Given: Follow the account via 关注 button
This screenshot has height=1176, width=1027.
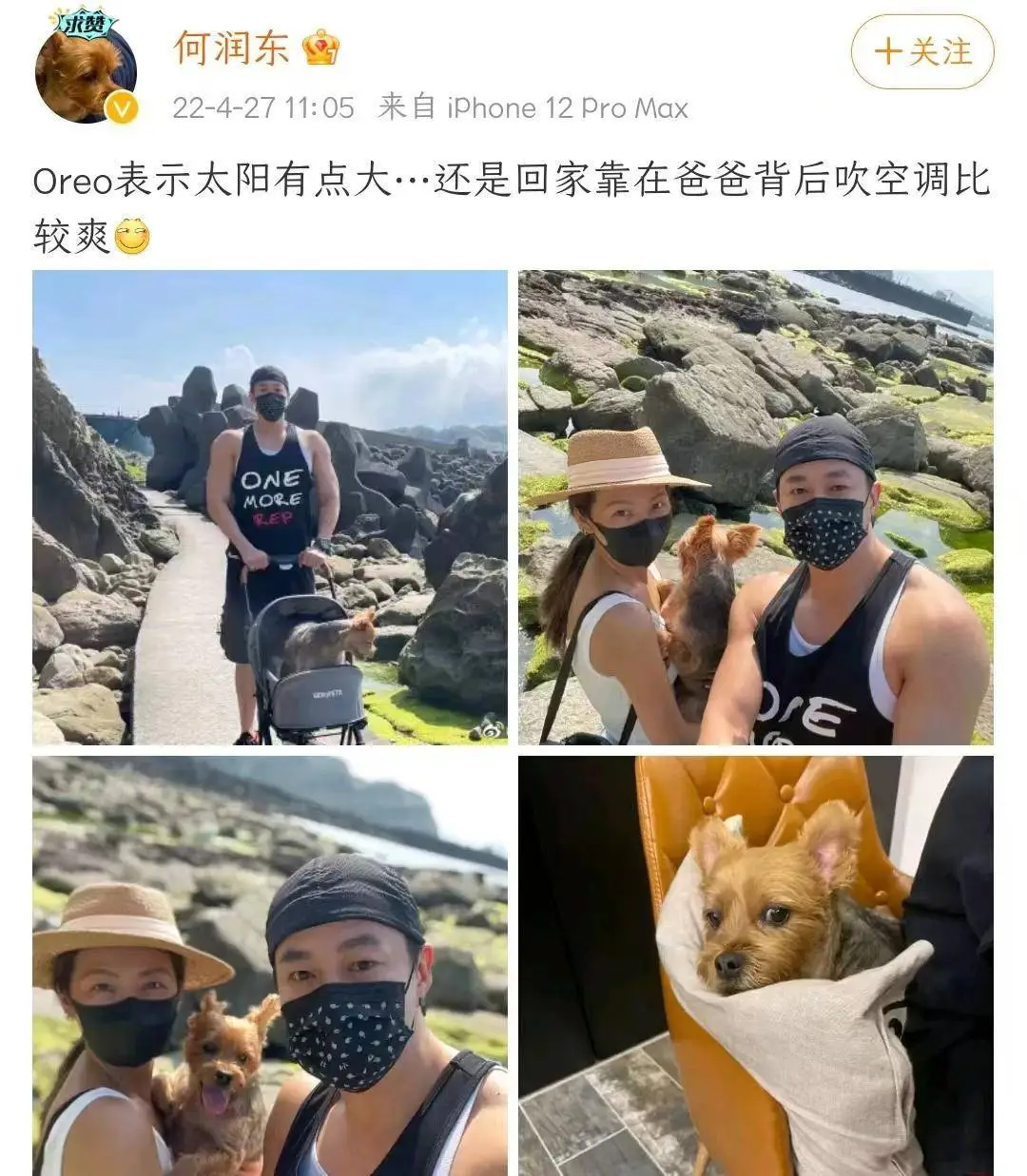Looking at the screenshot, I should pos(921,51).
